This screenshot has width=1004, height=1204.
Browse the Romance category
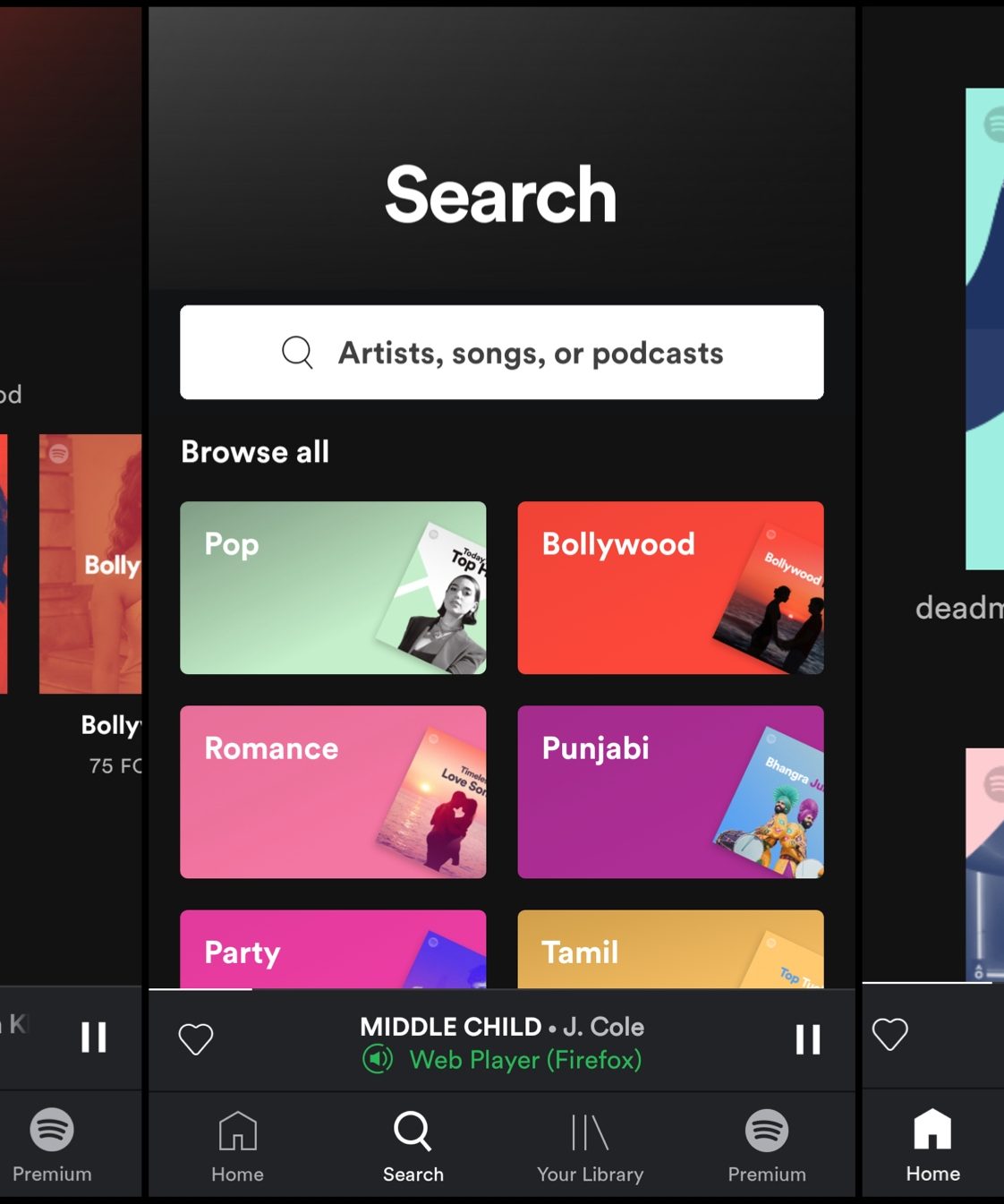tap(333, 791)
